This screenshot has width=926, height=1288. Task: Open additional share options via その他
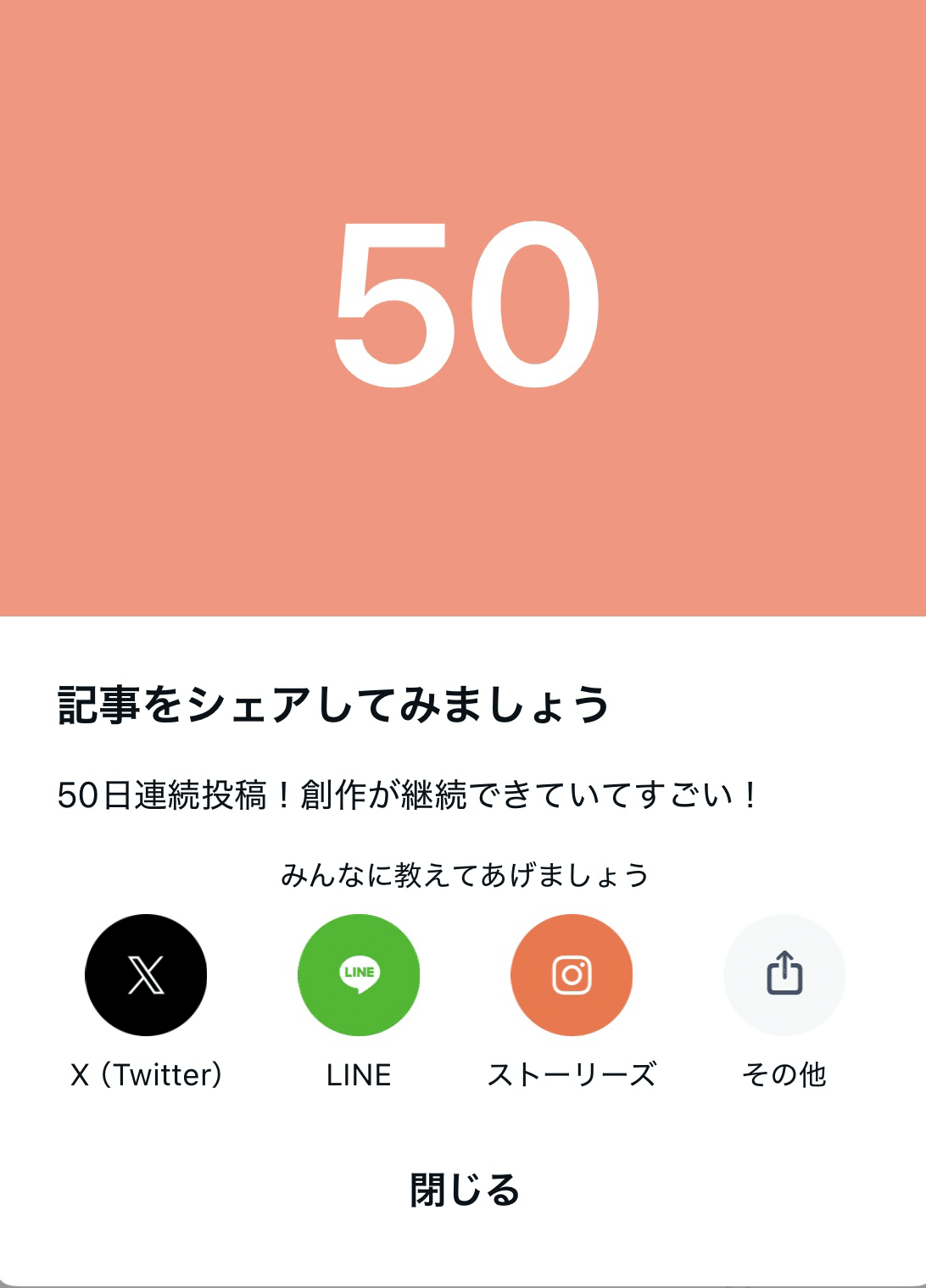[784, 975]
